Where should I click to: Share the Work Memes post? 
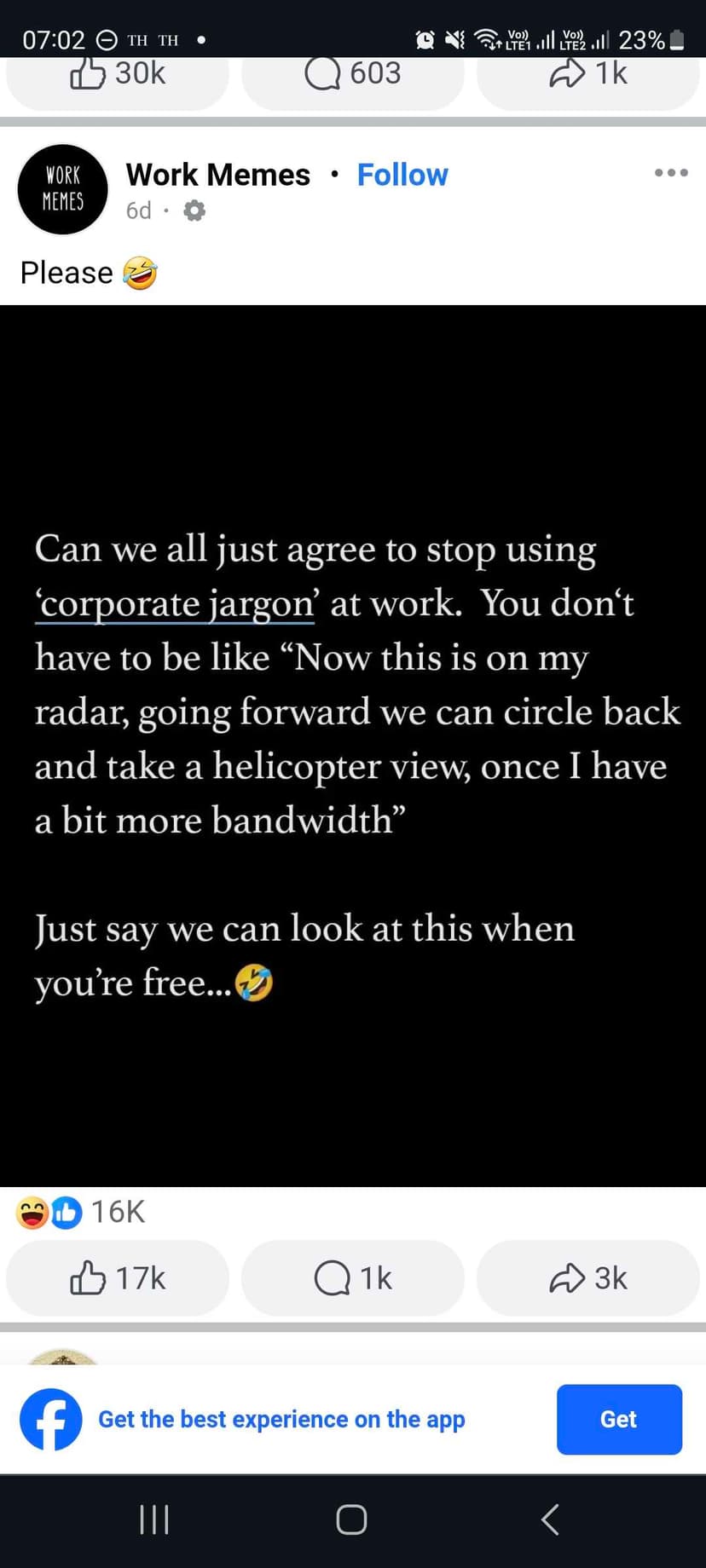coord(588,1278)
